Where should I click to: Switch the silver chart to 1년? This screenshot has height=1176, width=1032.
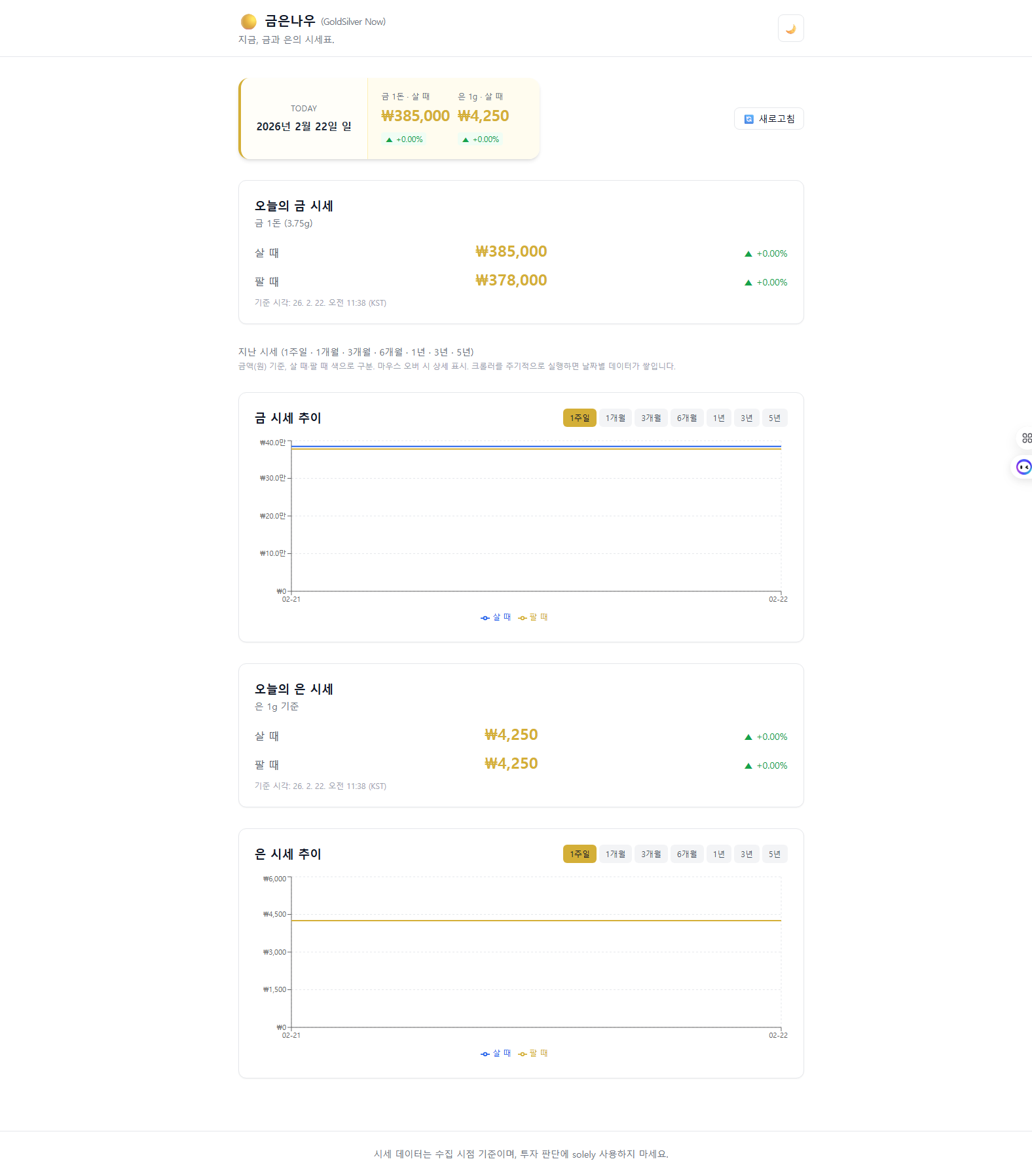point(718,854)
